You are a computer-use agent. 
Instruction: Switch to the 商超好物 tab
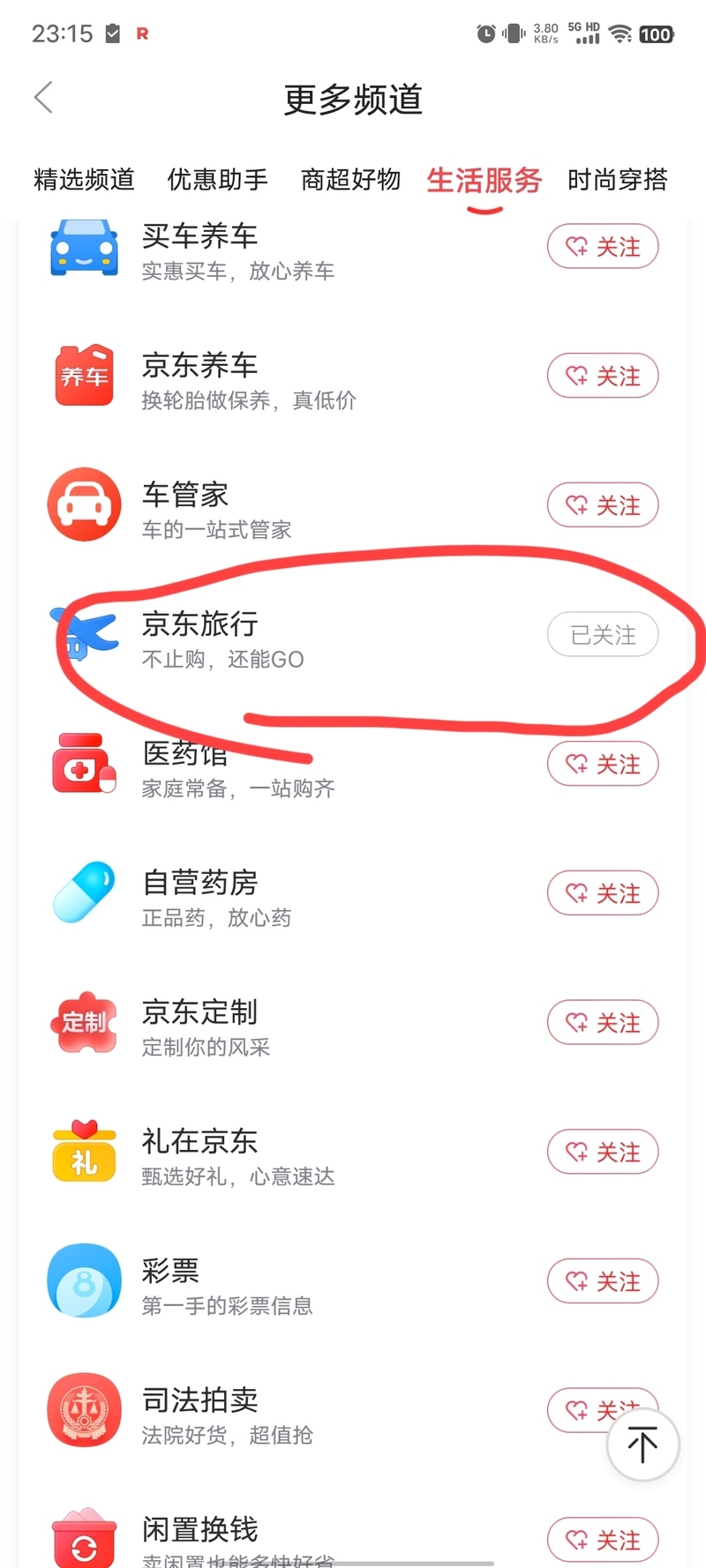click(x=350, y=180)
